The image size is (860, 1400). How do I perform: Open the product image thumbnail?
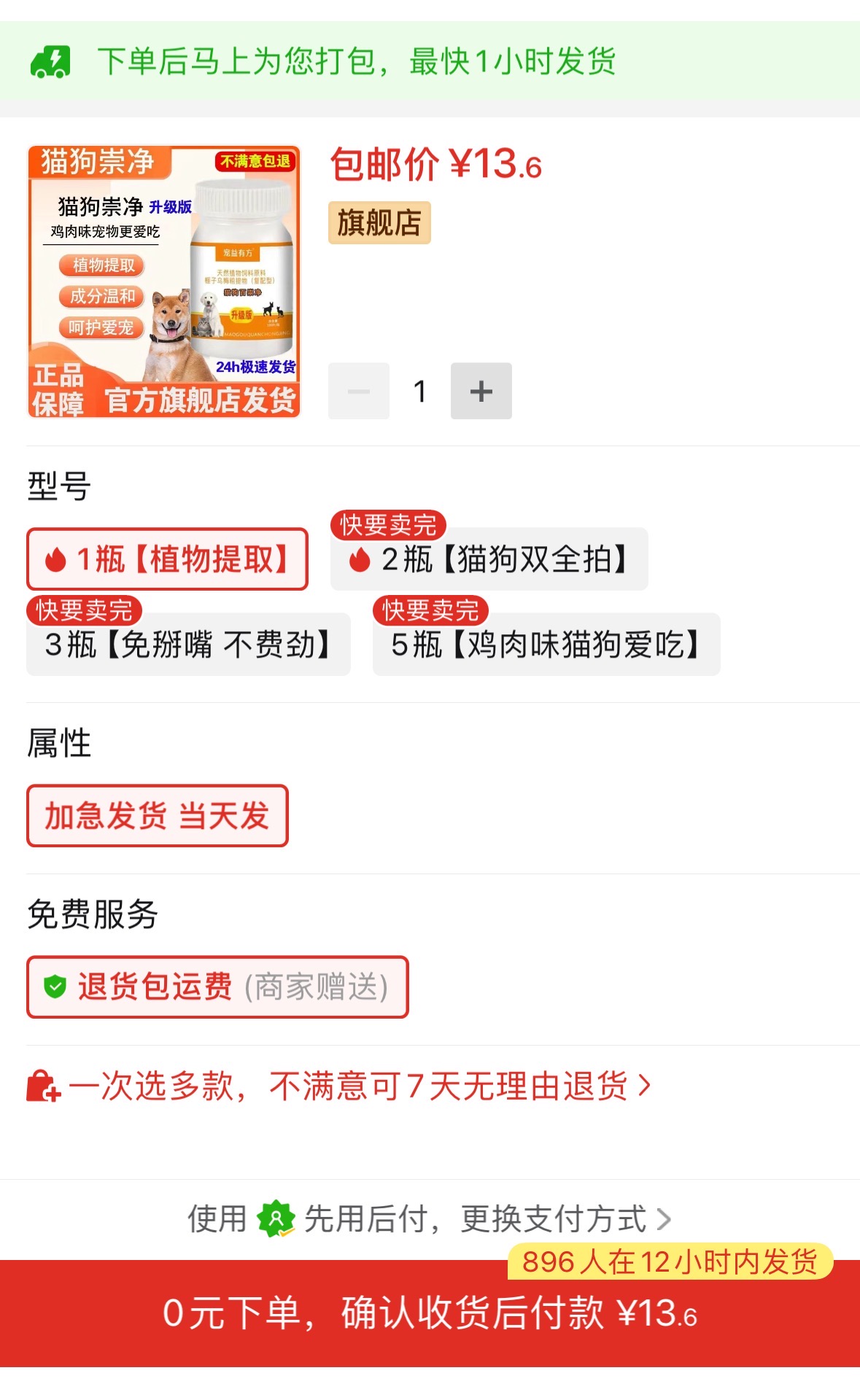click(164, 281)
